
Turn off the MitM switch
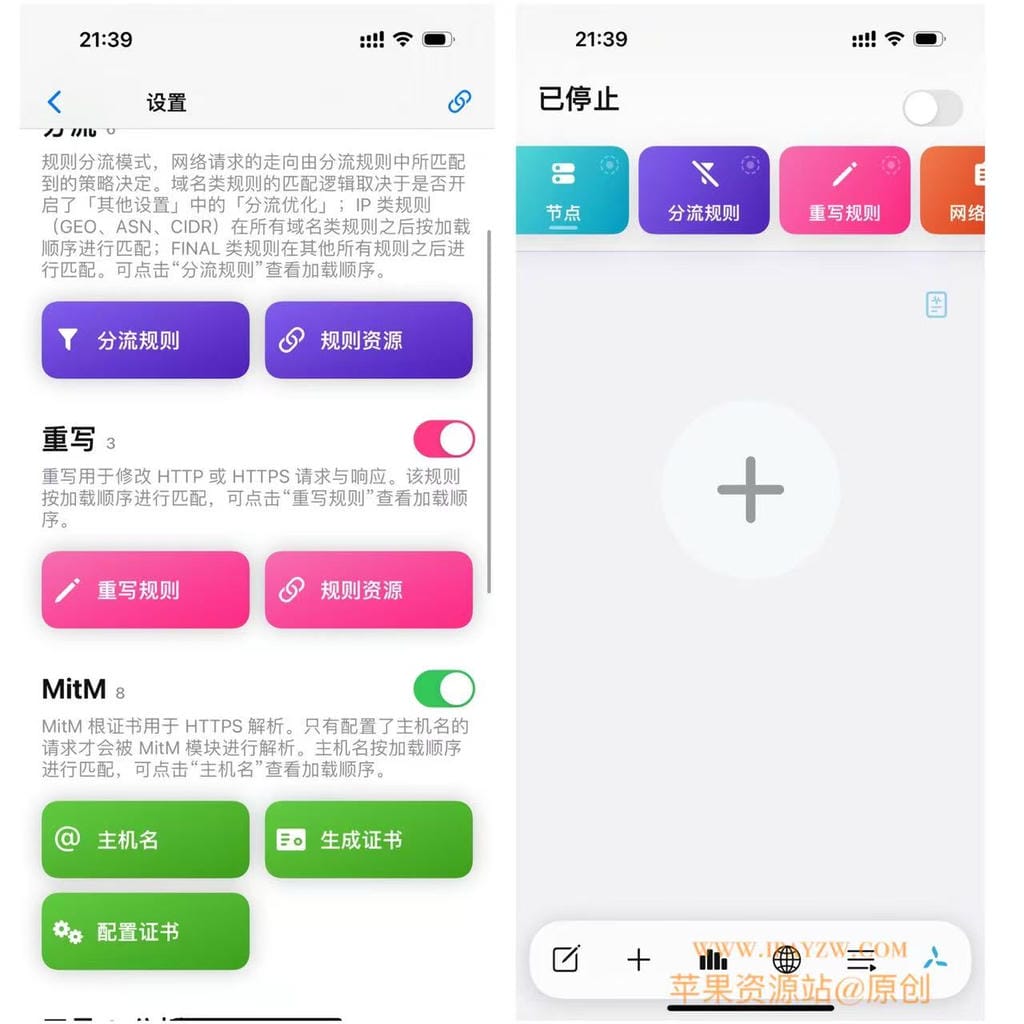click(443, 689)
